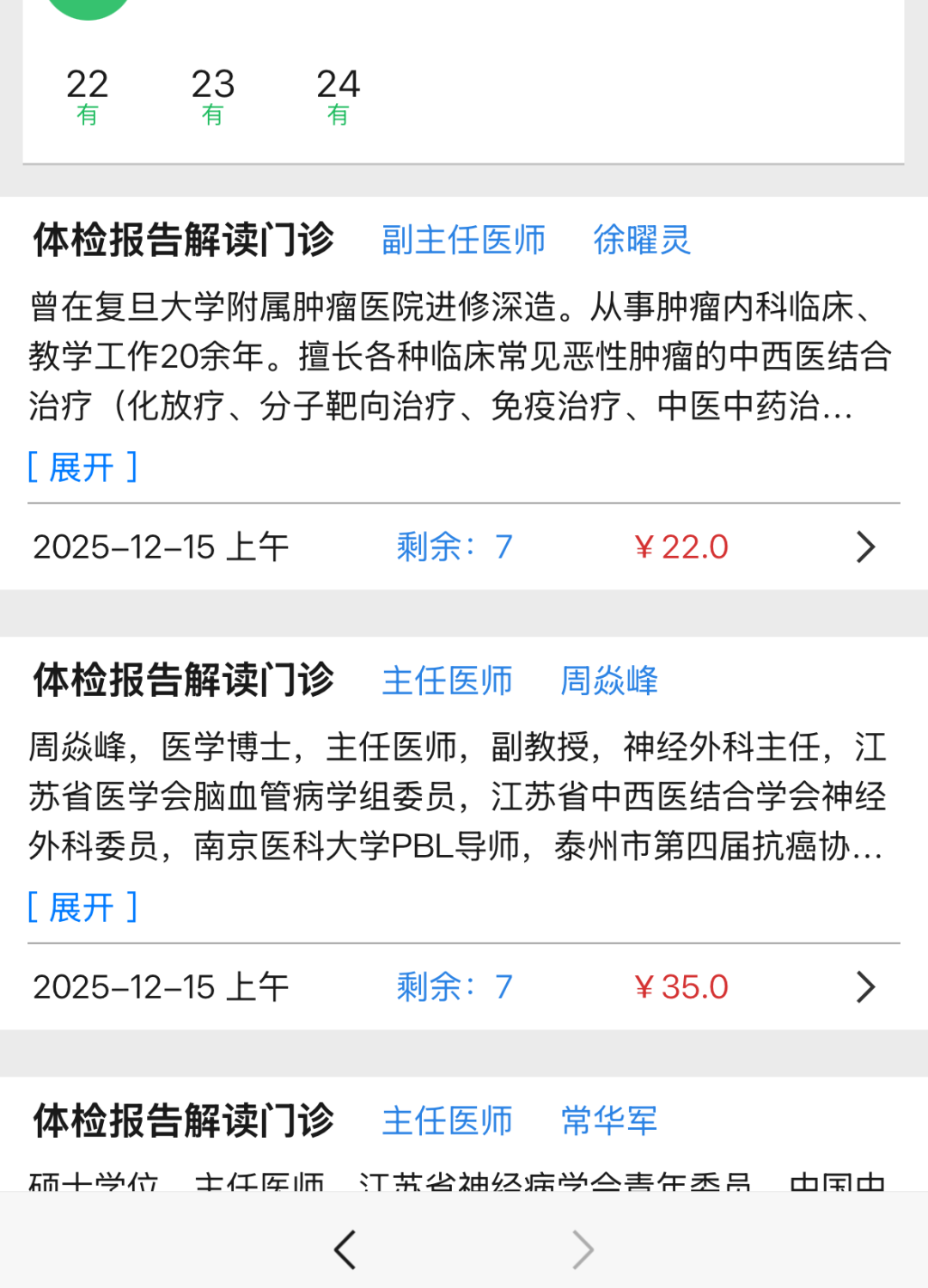Choose date 24 in the calendar
Viewport: 928px width, 1288px height.
tap(338, 95)
